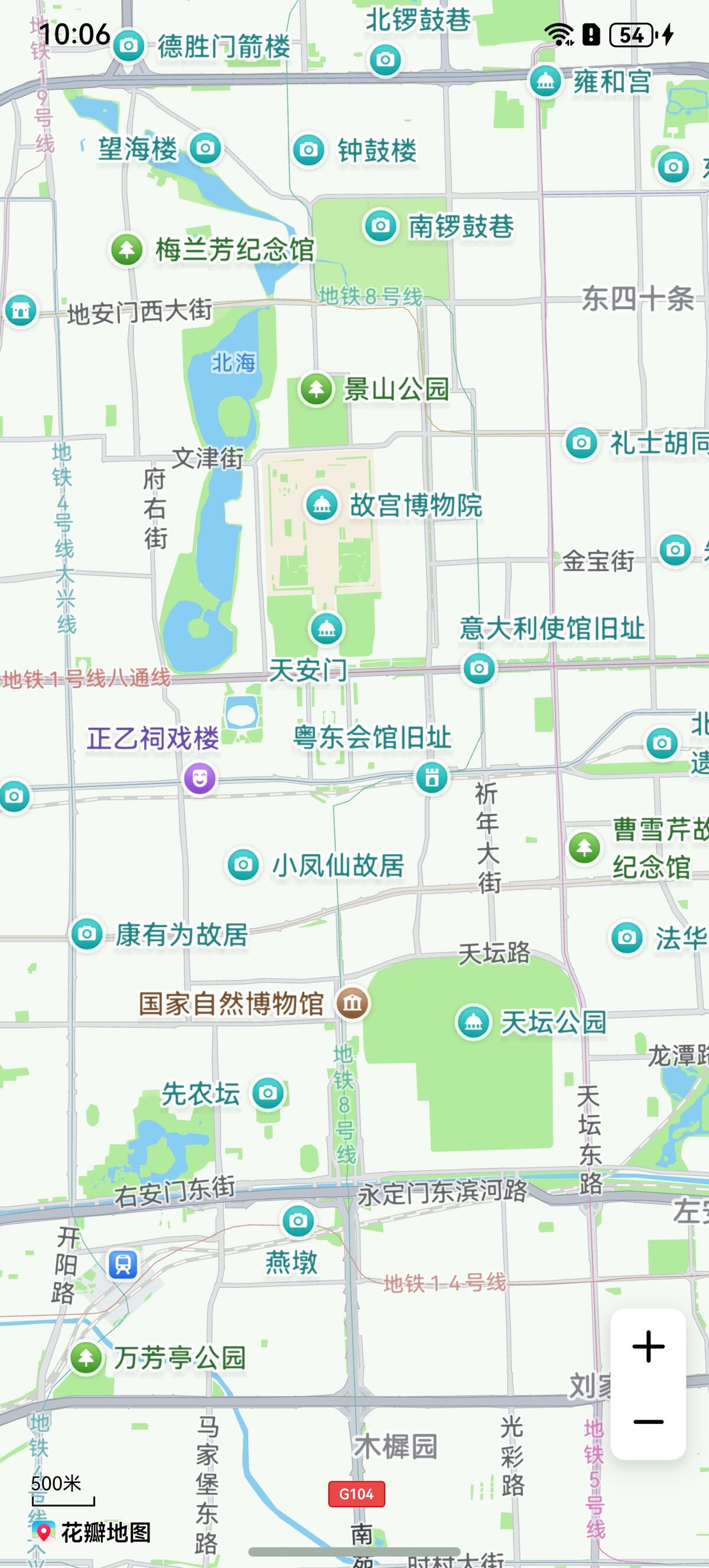Zoom in with the plus button
The image size is (709, 1568).
click(x=648, y=1346)
